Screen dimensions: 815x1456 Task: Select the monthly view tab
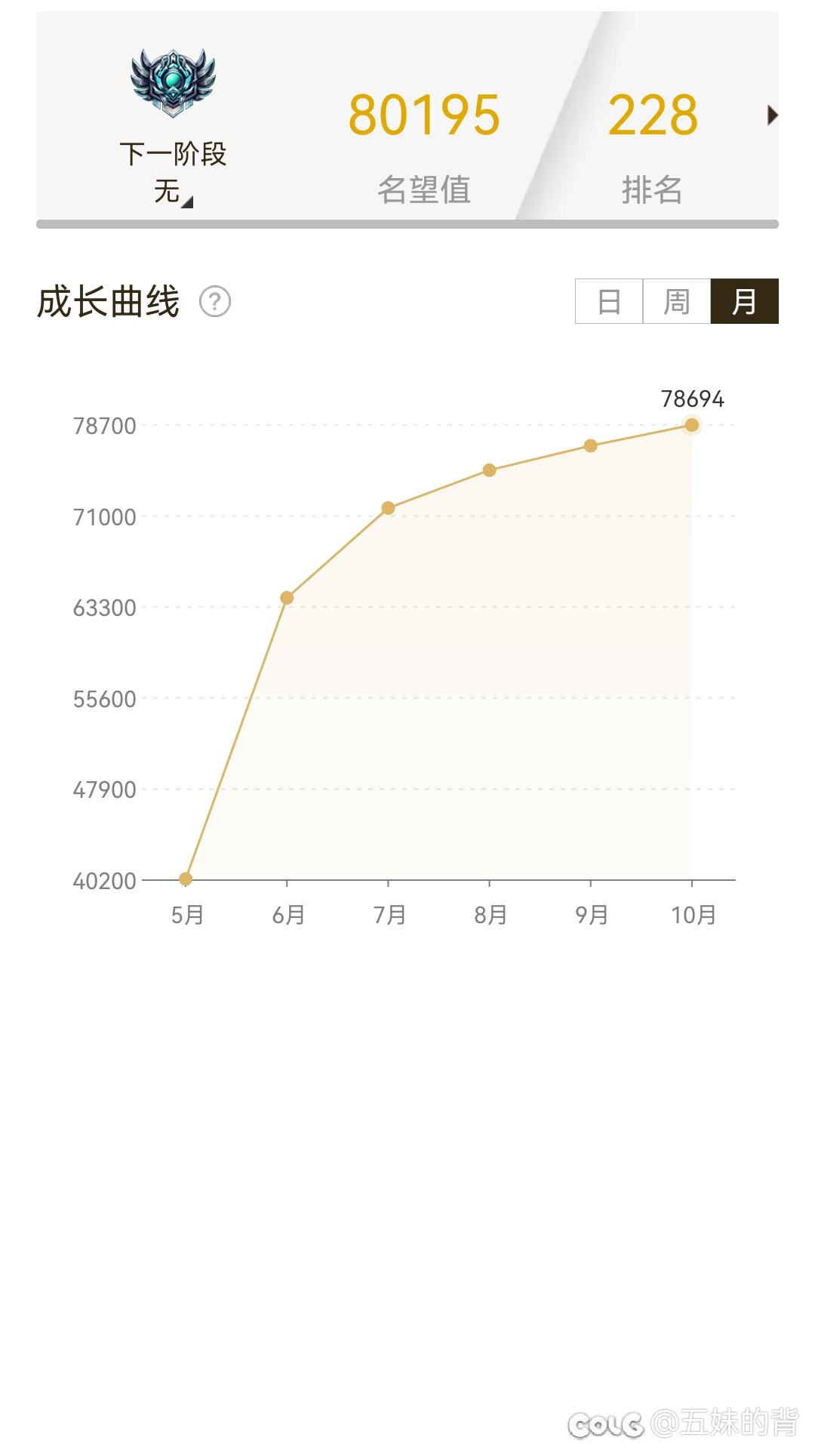(x=744, y=301)
